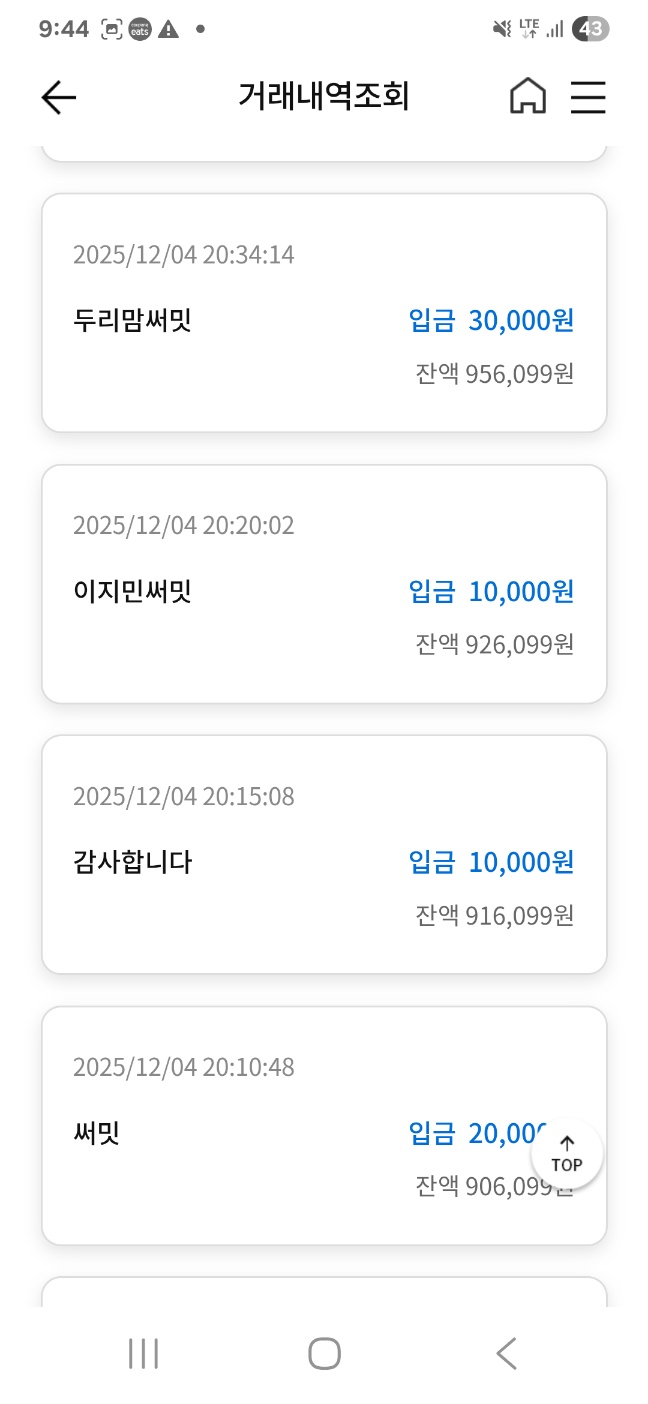Image resolution: width=648 pixels, height=1404 pixels.
Task: Tap the system recent apps button
Action: click(x=144, y=1354)
